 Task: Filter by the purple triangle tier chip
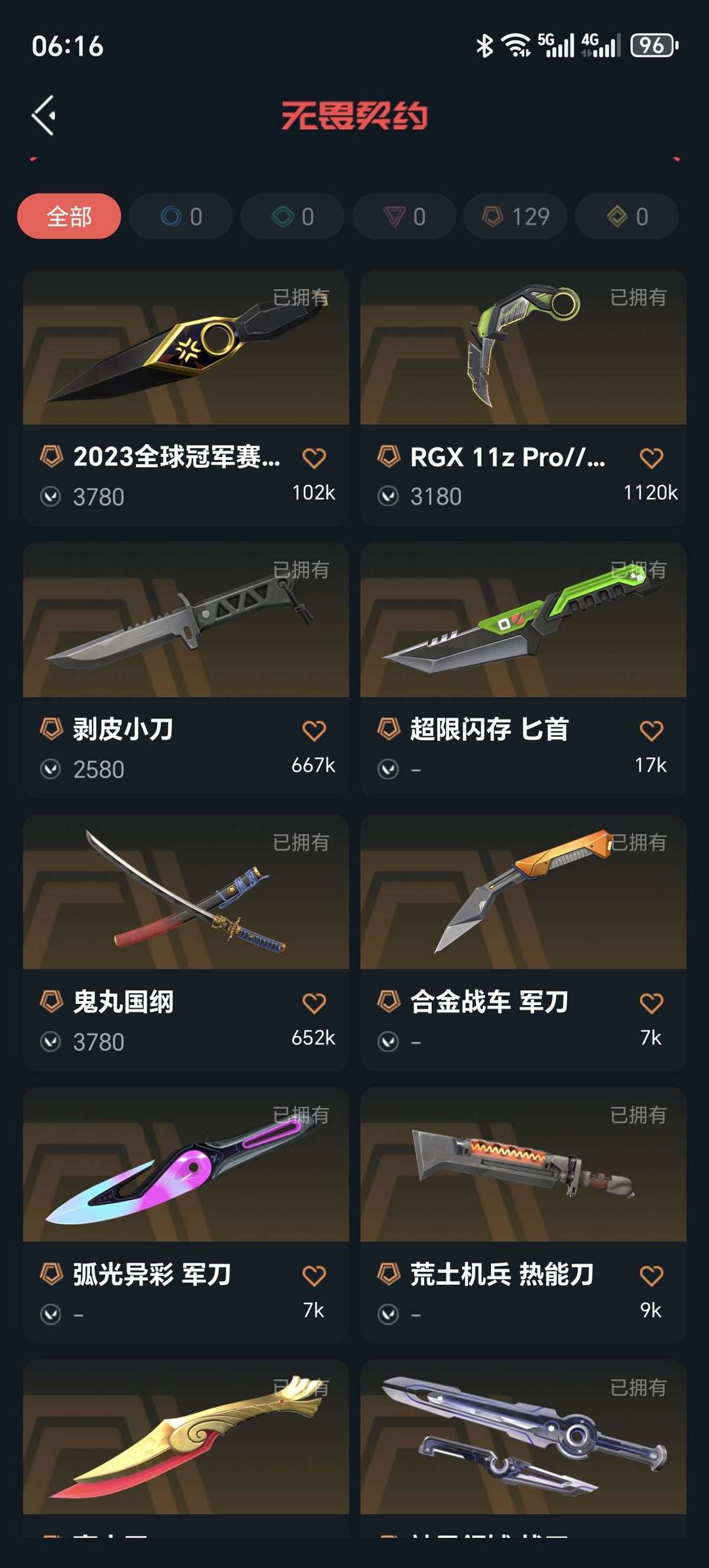(404, 216)
